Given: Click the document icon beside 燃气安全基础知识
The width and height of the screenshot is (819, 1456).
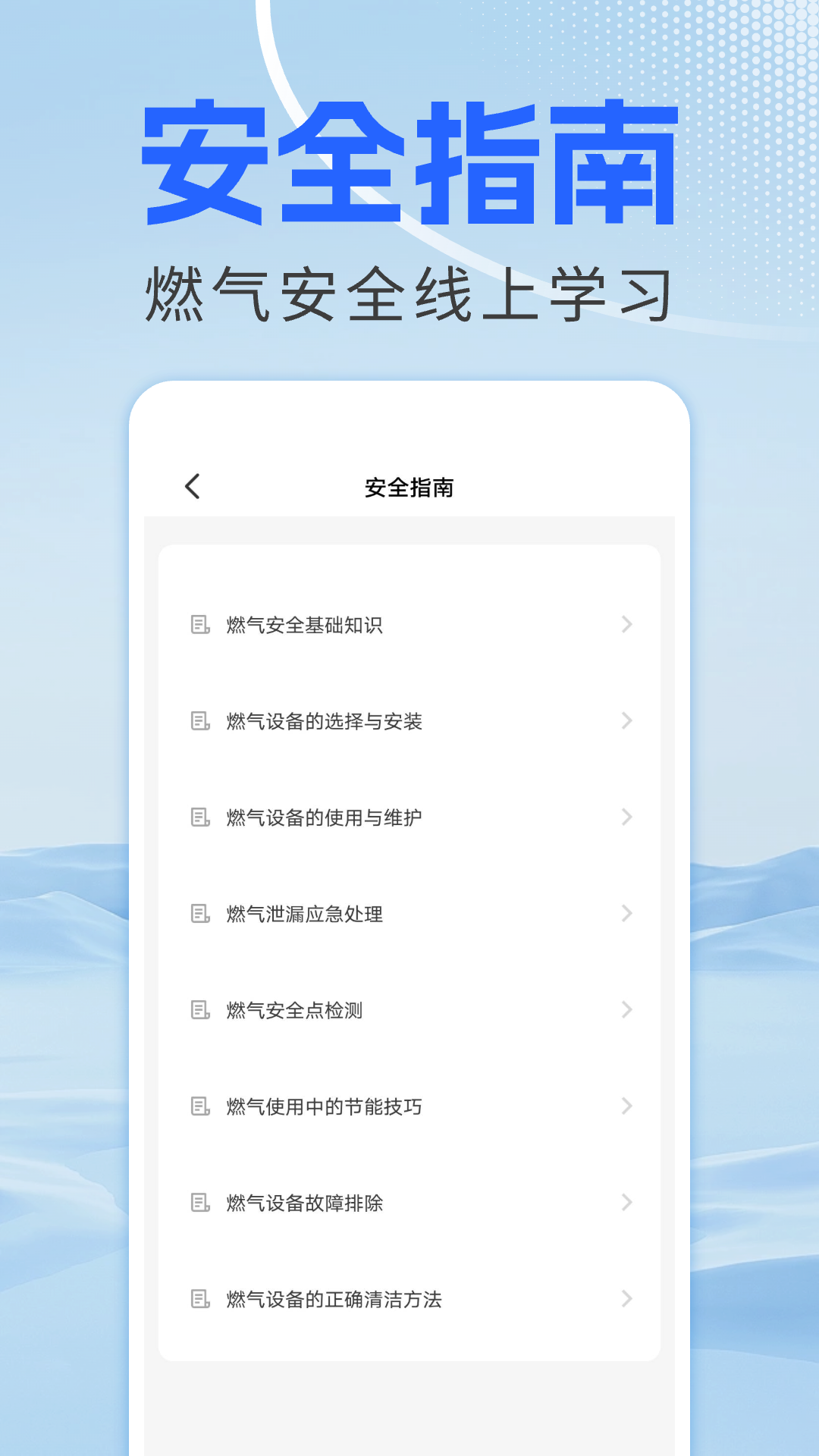Looking at the screenshot, I should tap(201, 625).
